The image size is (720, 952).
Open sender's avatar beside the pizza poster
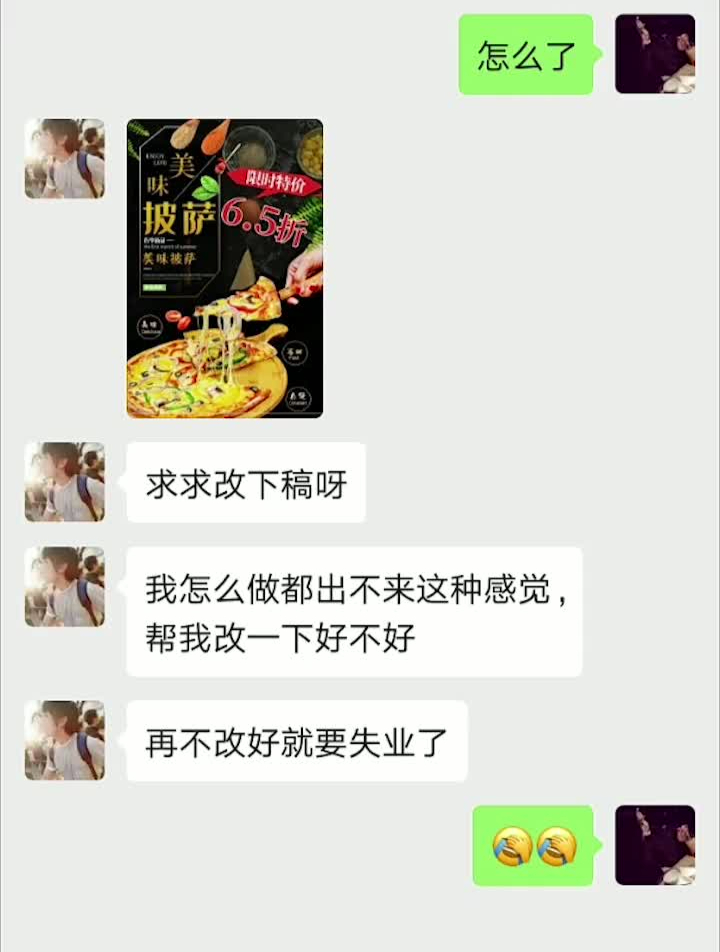[65, 159]
